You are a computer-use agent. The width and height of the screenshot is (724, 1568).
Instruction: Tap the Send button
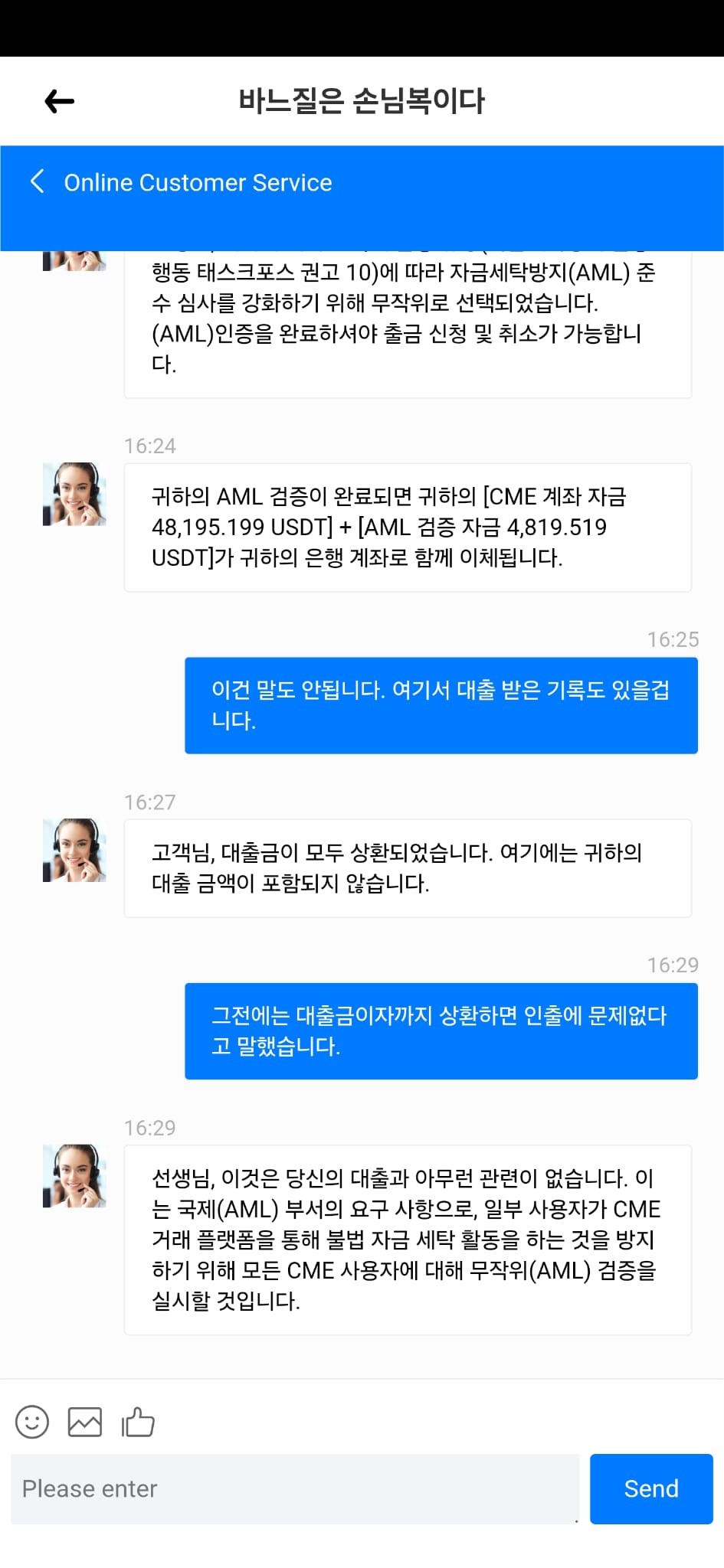(651, 1489)
